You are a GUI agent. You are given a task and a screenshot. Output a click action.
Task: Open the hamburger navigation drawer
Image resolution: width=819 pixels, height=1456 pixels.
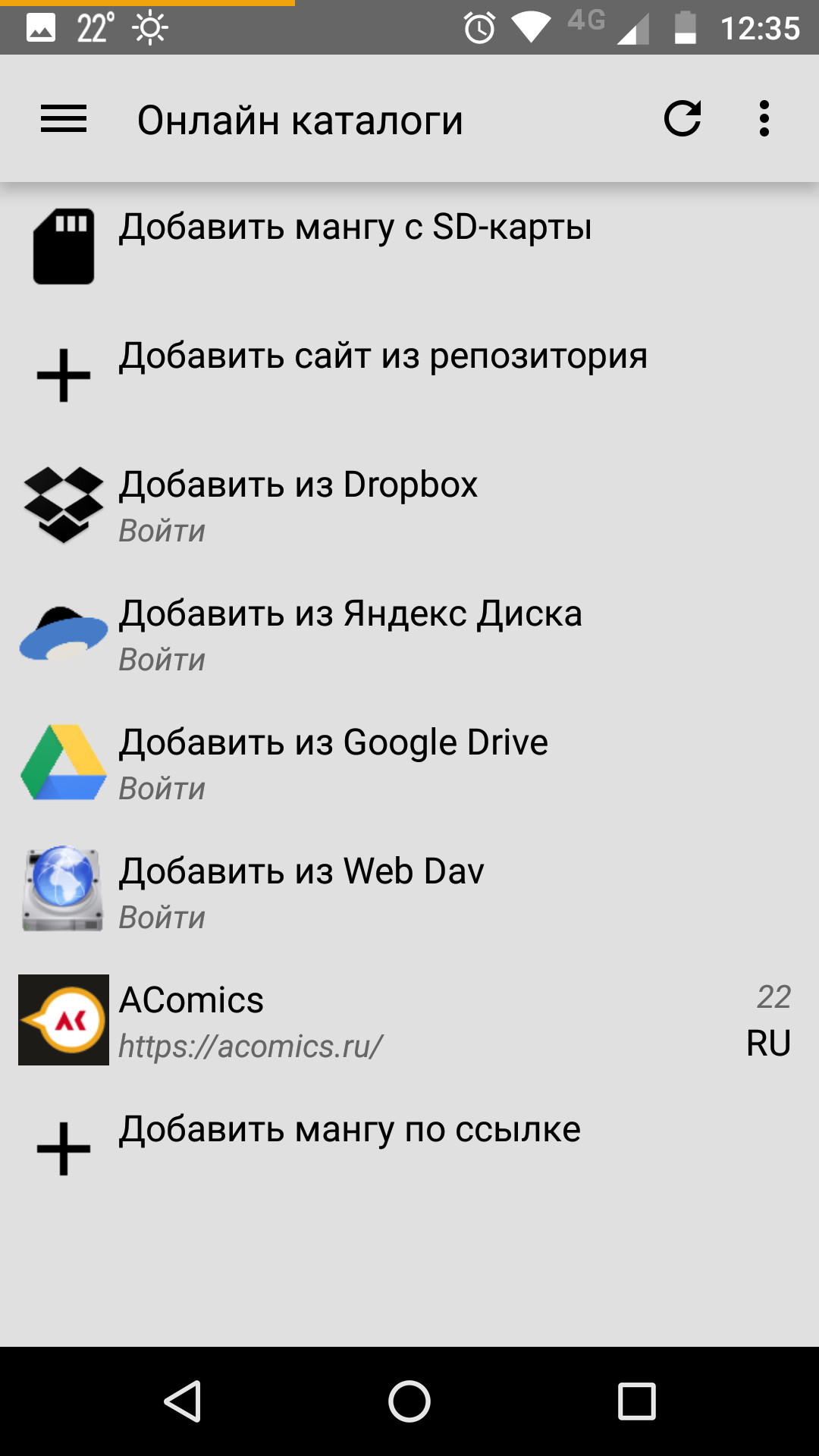64,119
